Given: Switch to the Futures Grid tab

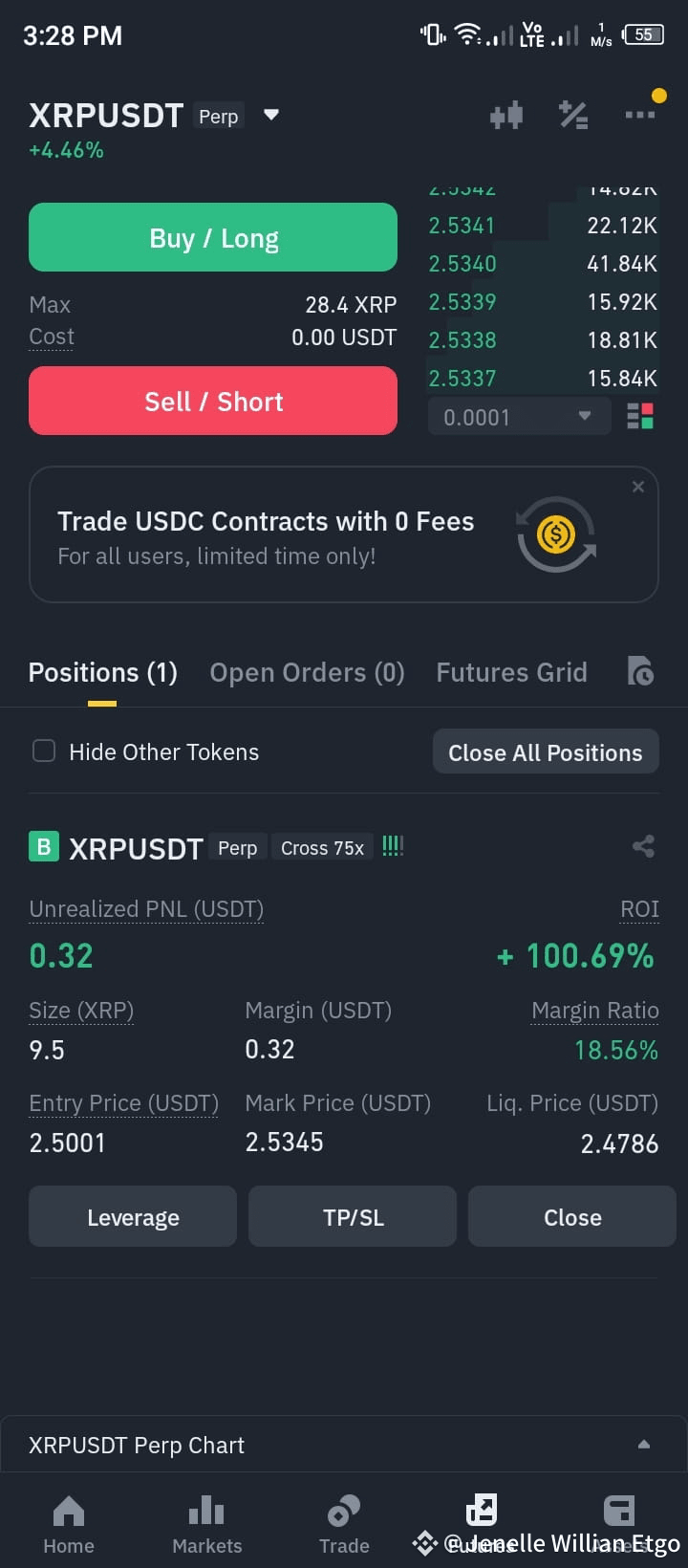Looking at the screenshot, I should tap(511, 672).
